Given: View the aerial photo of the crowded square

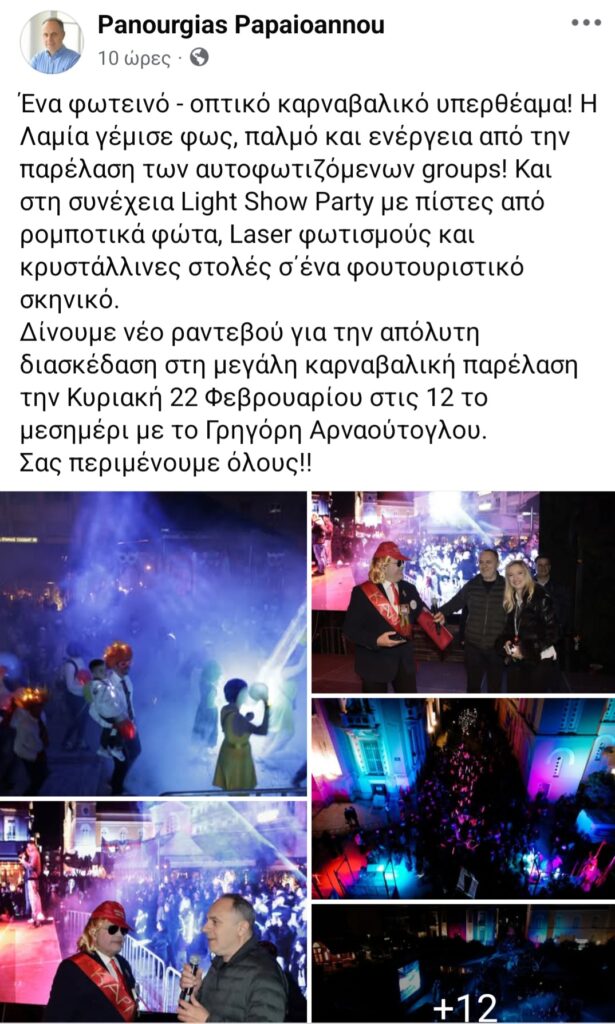Looking at the screenshot, I should pyautogui.click(x=463, y=797).
